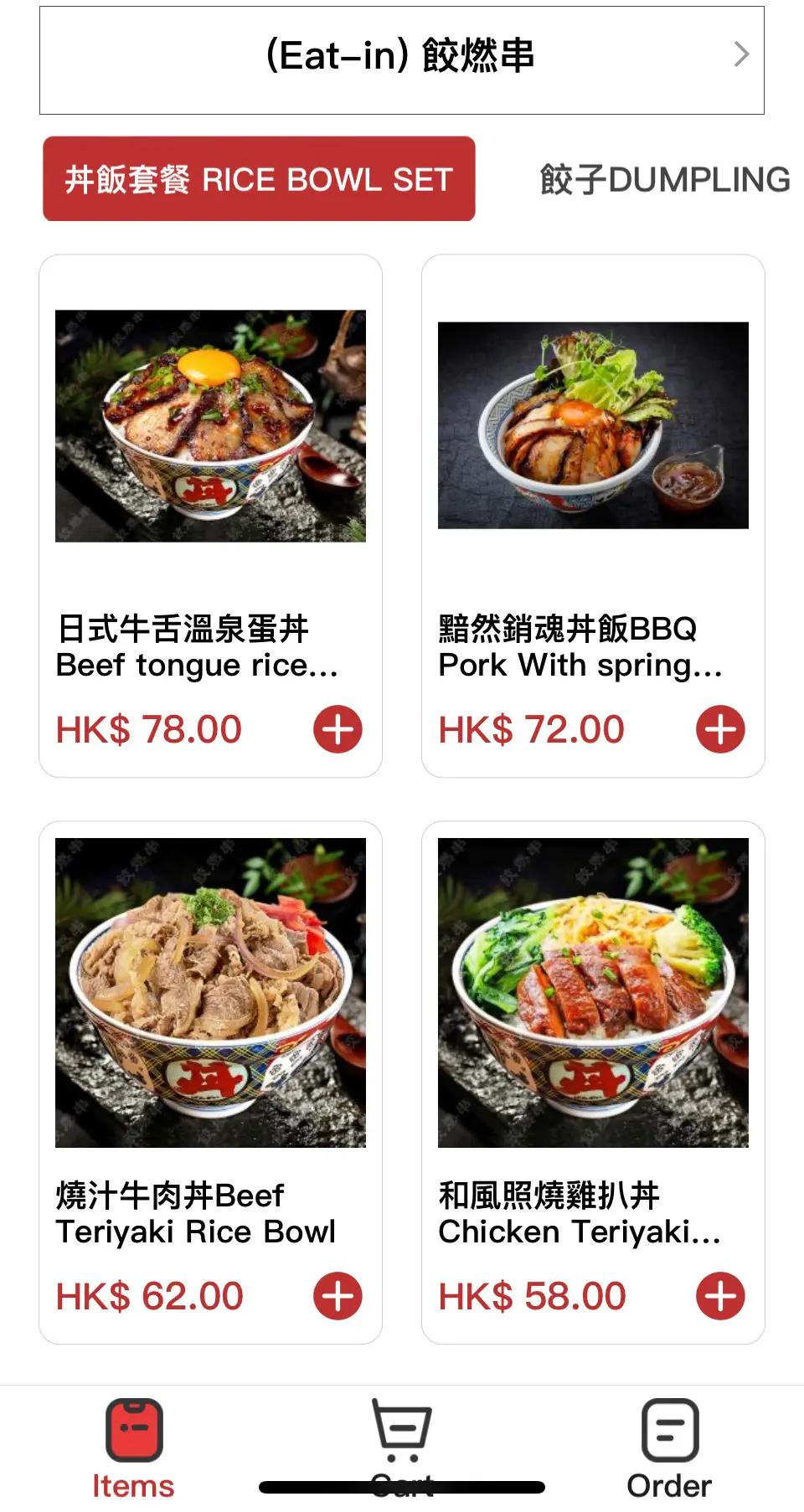
Task: Switch to the 餃子 Dumpling category
Action: 664,179
